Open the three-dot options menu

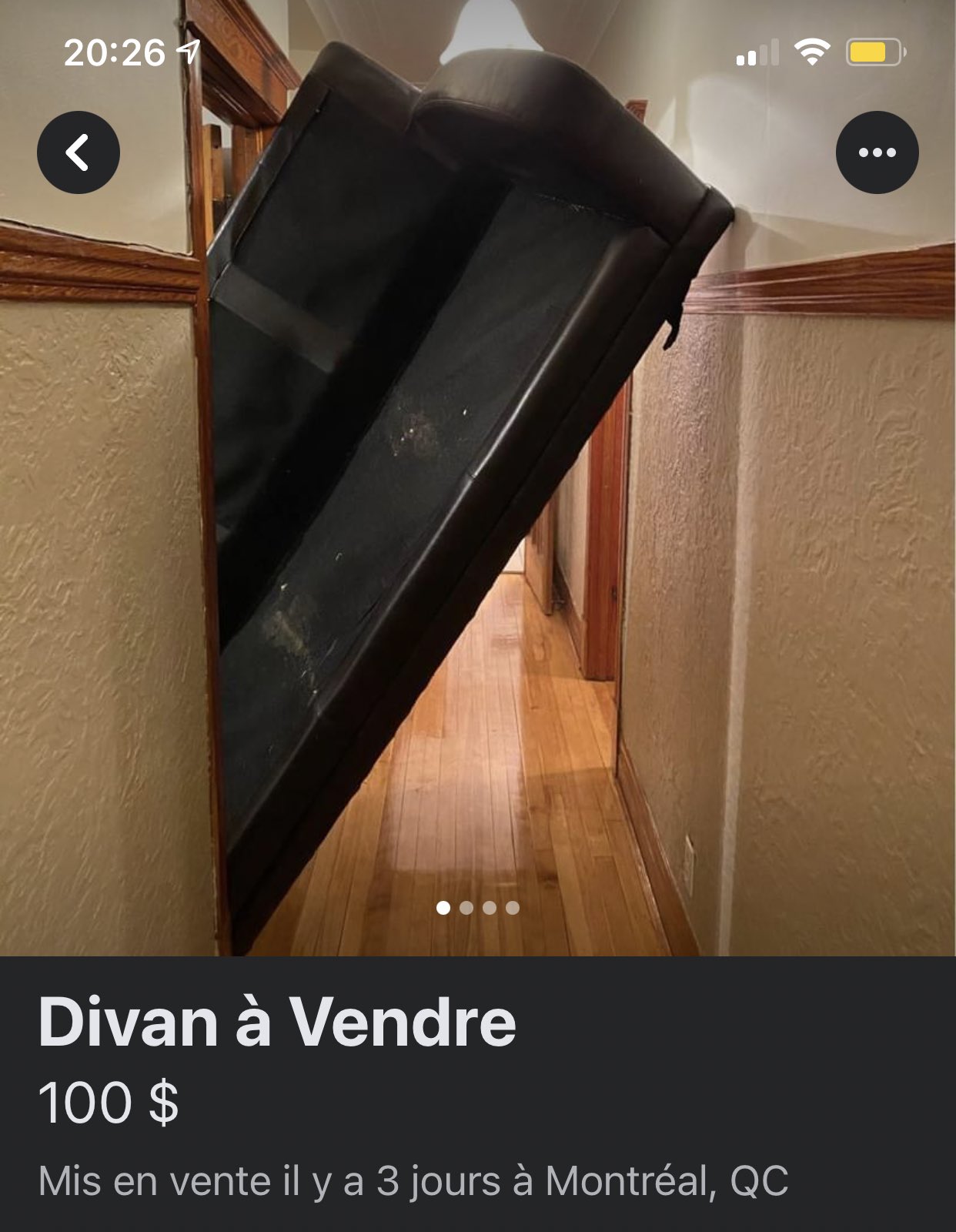[877, 152]
